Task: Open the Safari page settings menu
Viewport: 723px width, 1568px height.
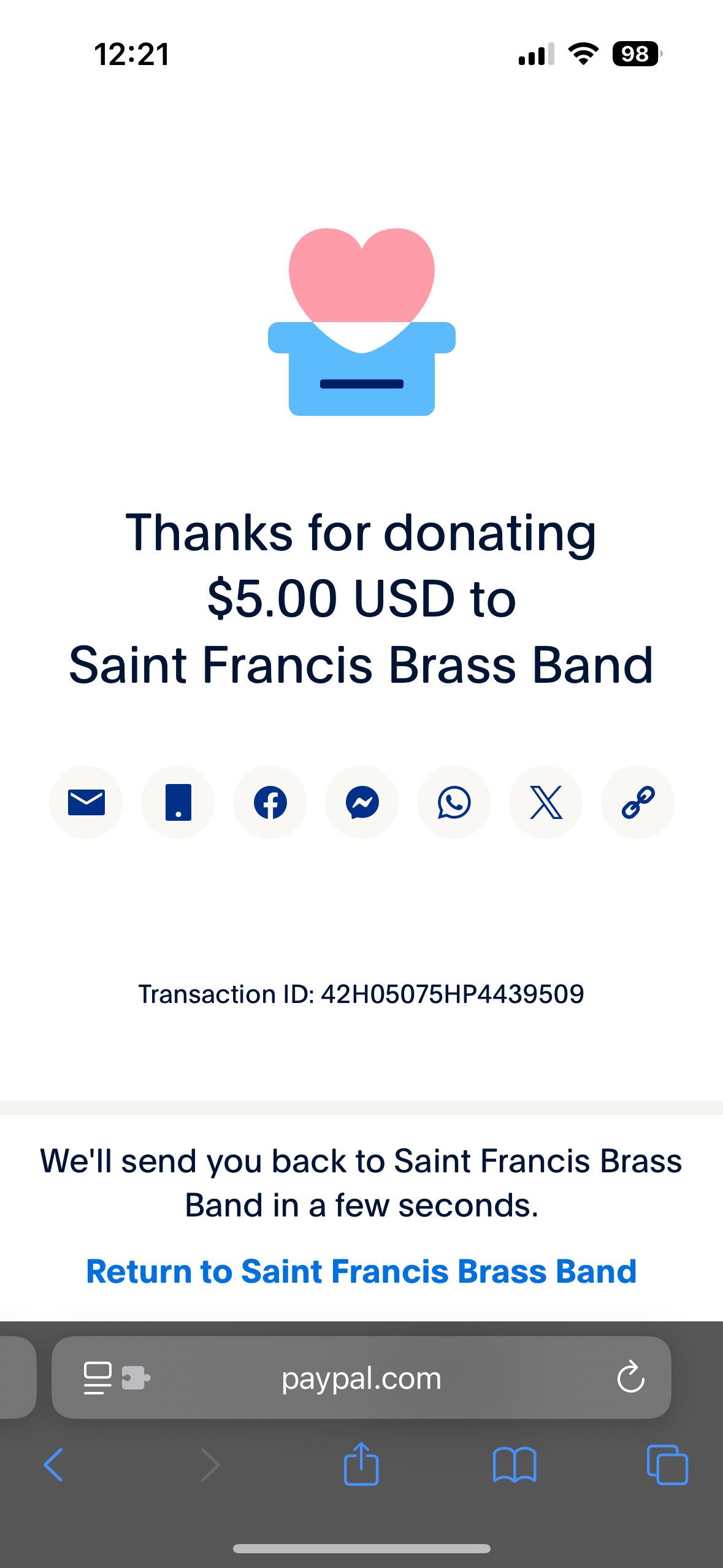Action: tap(98, 1378)
